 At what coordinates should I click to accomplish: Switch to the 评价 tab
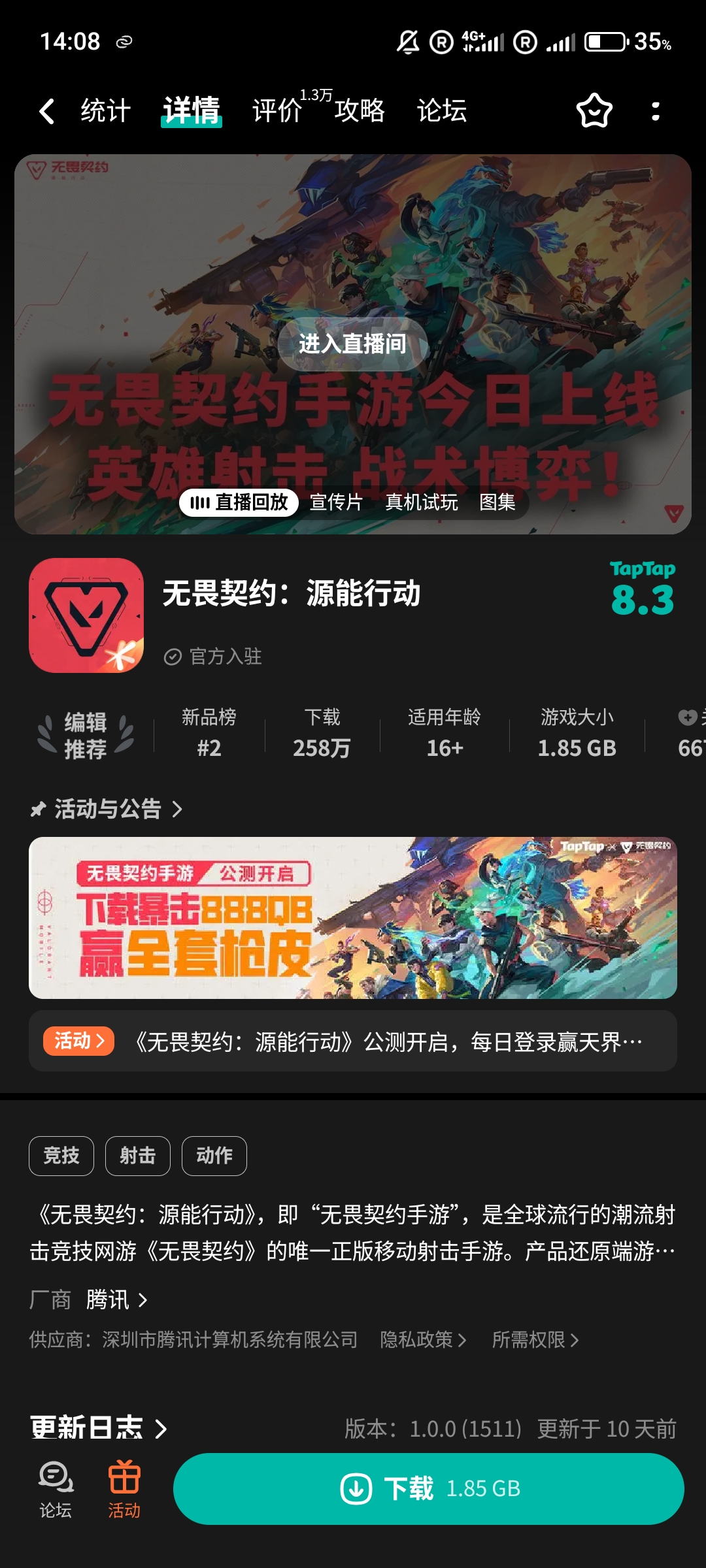[277, 110]
